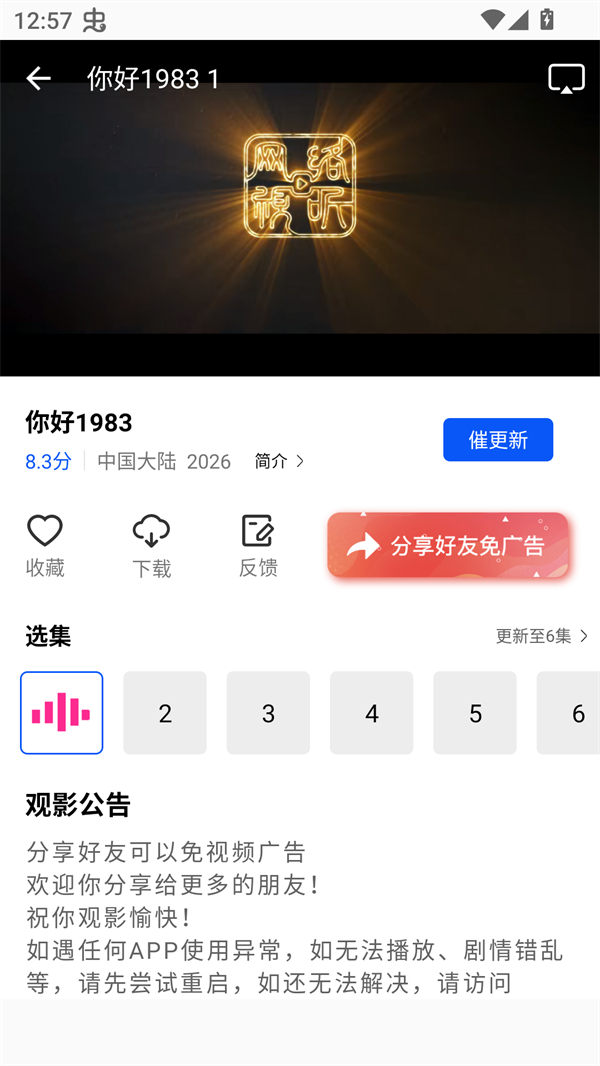
Task: Select the currently playing episode 1
Action: tap(61, 713)
